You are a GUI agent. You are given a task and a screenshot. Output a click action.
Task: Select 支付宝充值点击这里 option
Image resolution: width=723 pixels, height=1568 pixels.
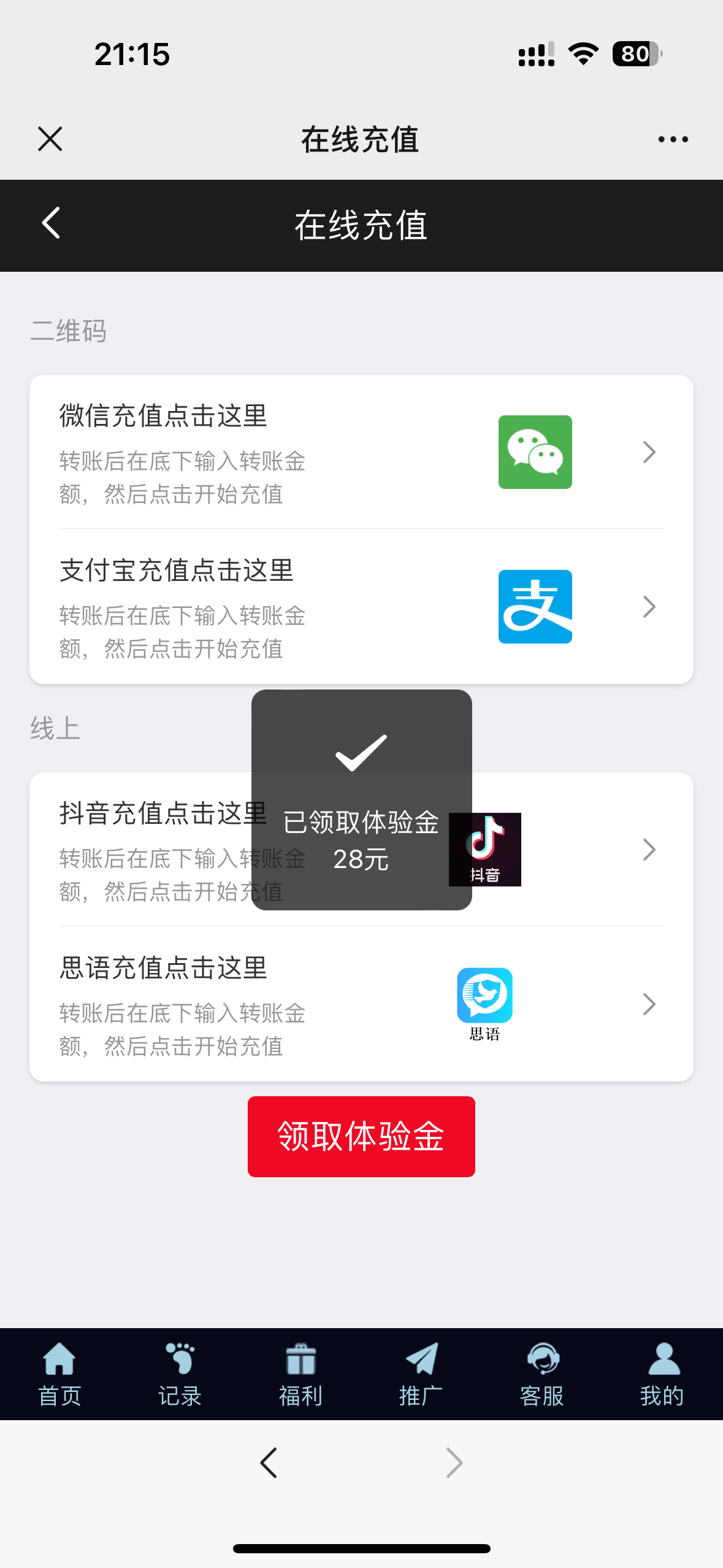pyautogui.click(x=361, y=607)
